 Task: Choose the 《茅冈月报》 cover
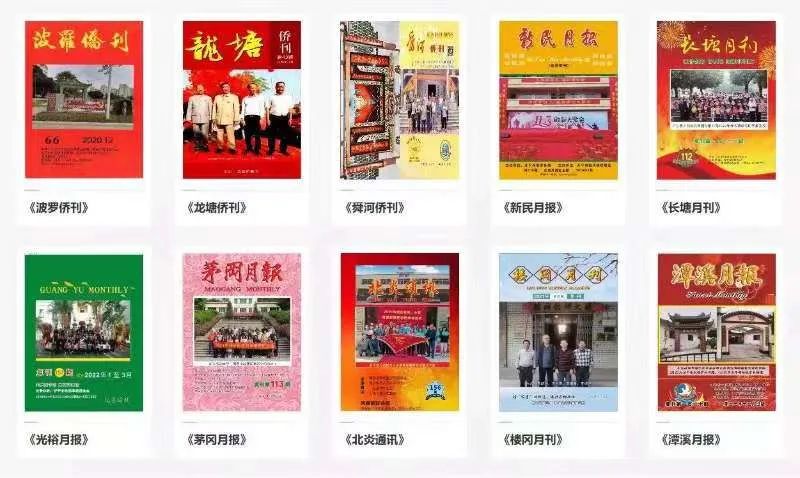tap(242, 332)
